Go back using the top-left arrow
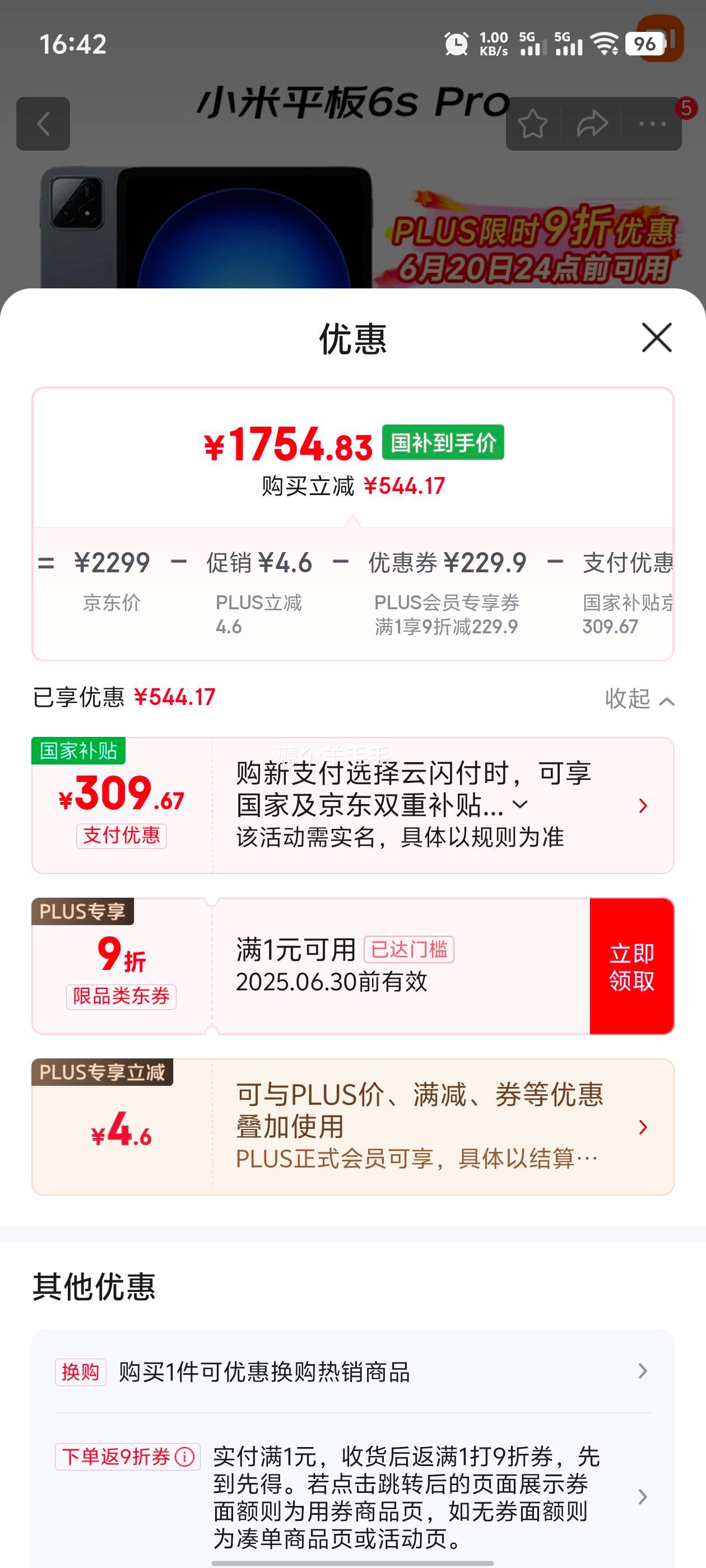This screenshot has width=706, height=1568. pos(43,124)
